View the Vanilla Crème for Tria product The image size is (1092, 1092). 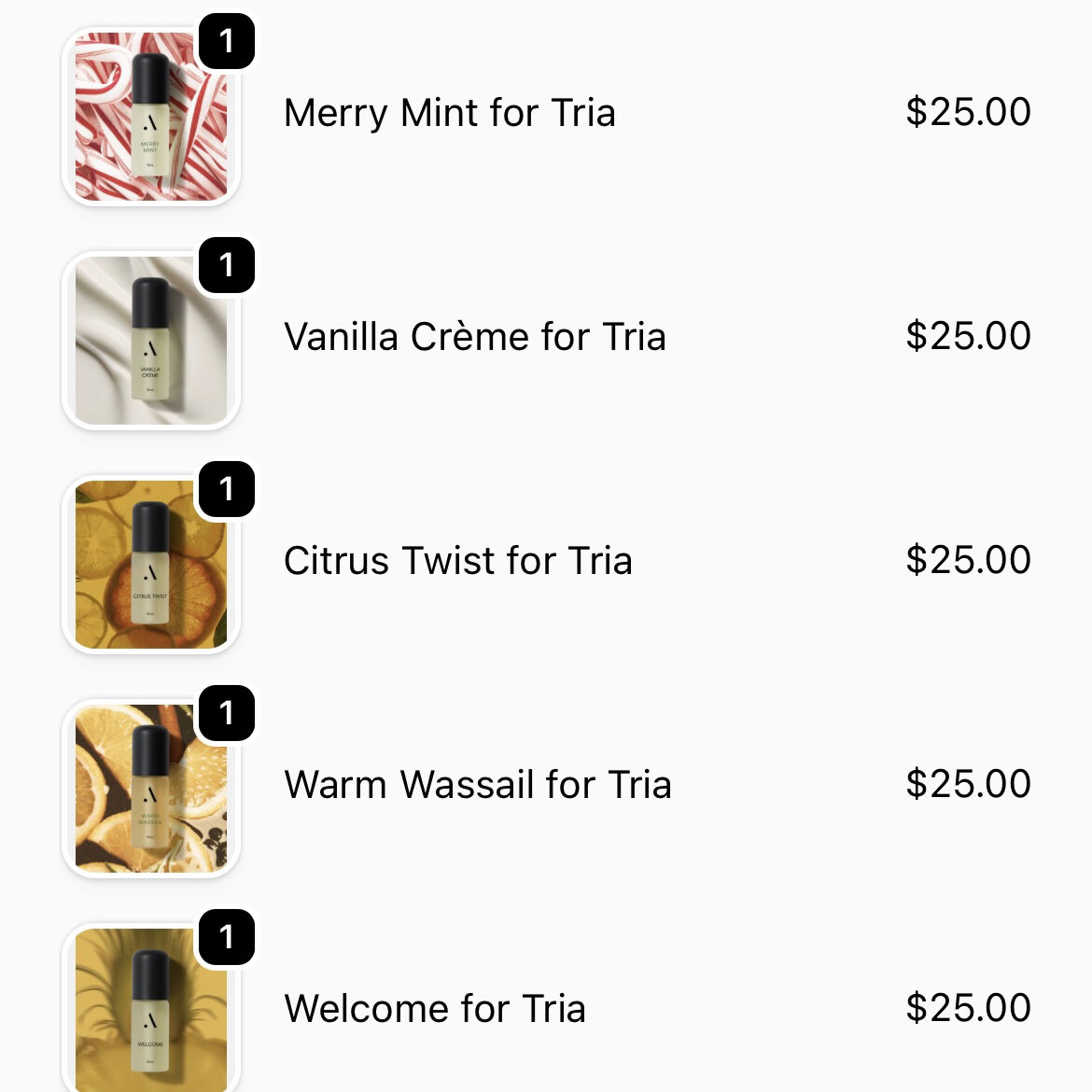coord(474,337)
